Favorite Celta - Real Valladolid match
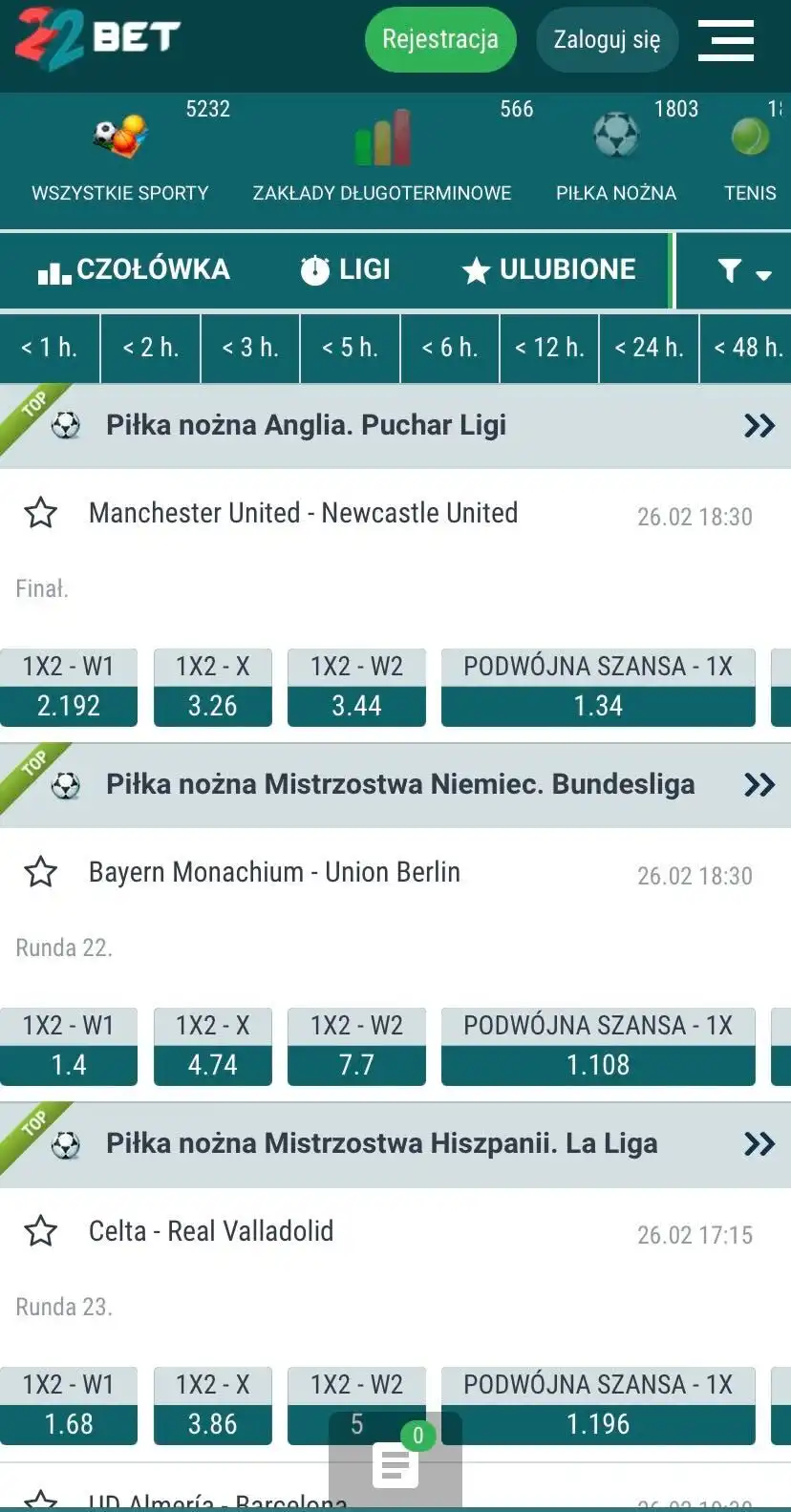The width and height of the screenshot is (791, 1512). [40, 1231]
